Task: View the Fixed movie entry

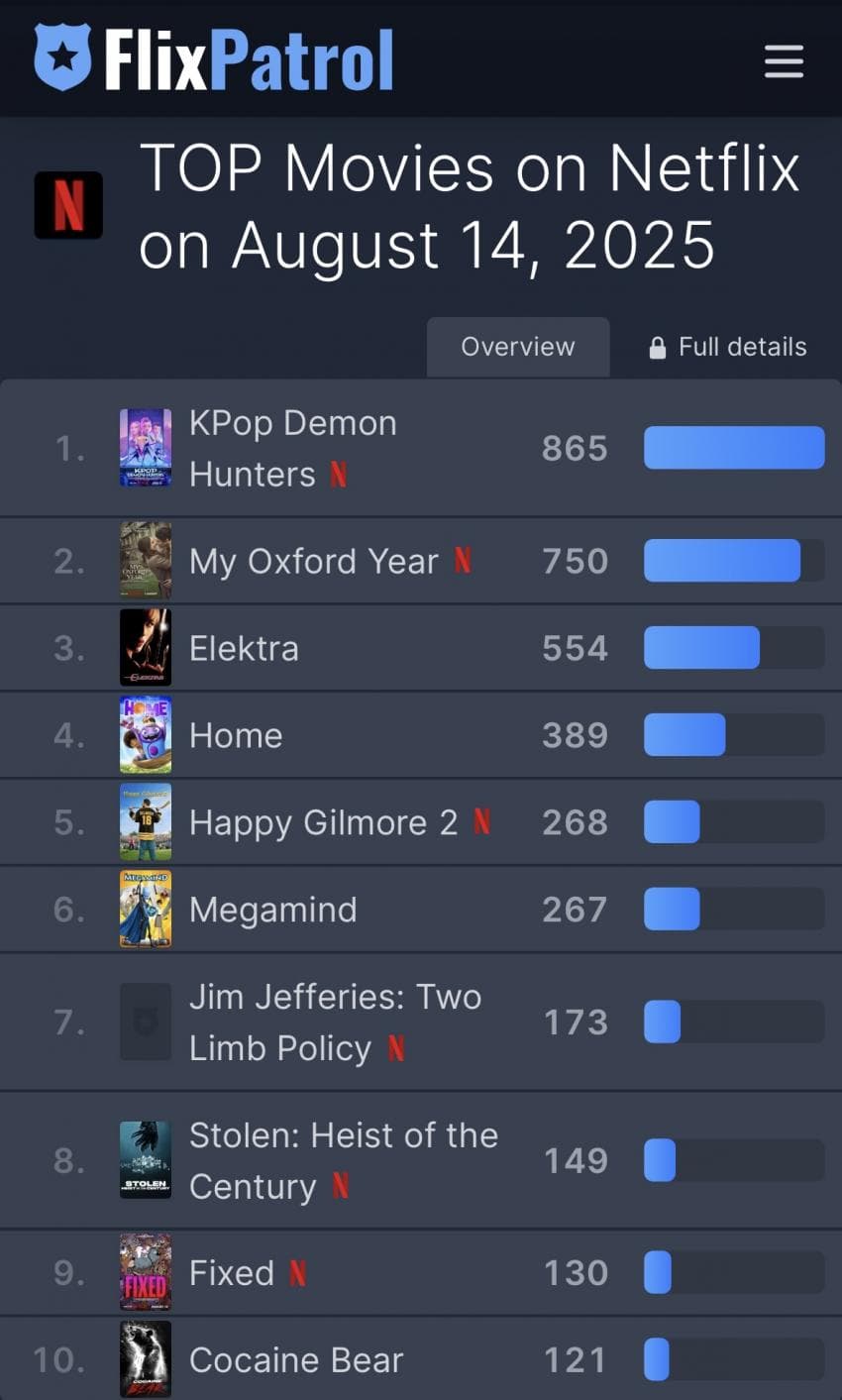Action: click(421, 1273)
